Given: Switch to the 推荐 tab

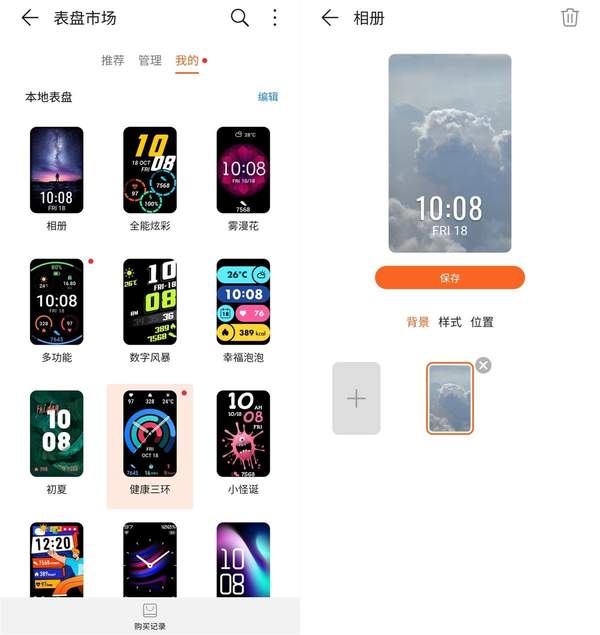Looking at the screenshot, I should (x=113, y=61).
